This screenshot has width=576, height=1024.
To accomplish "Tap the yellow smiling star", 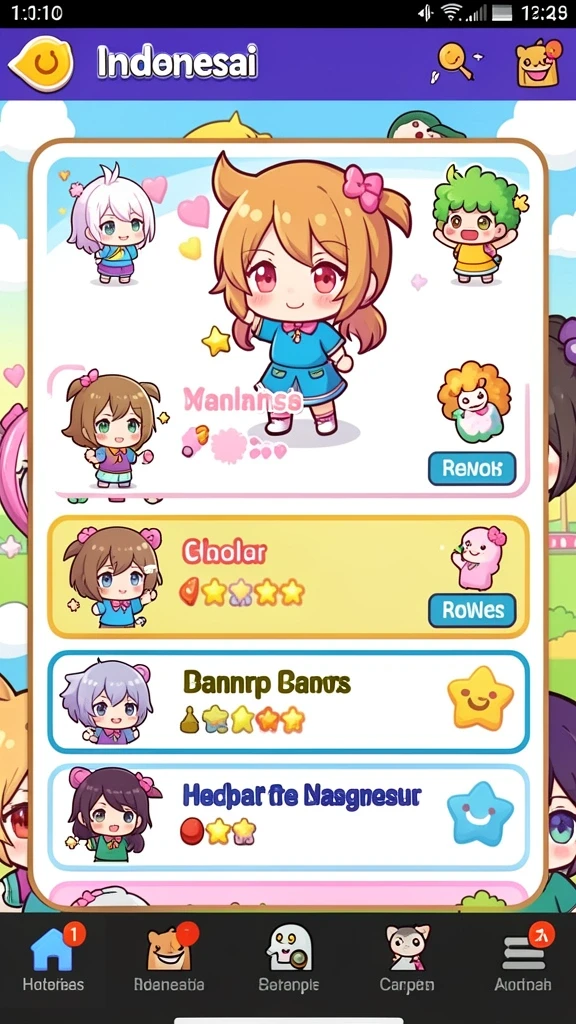I will (x=481, y=698).
